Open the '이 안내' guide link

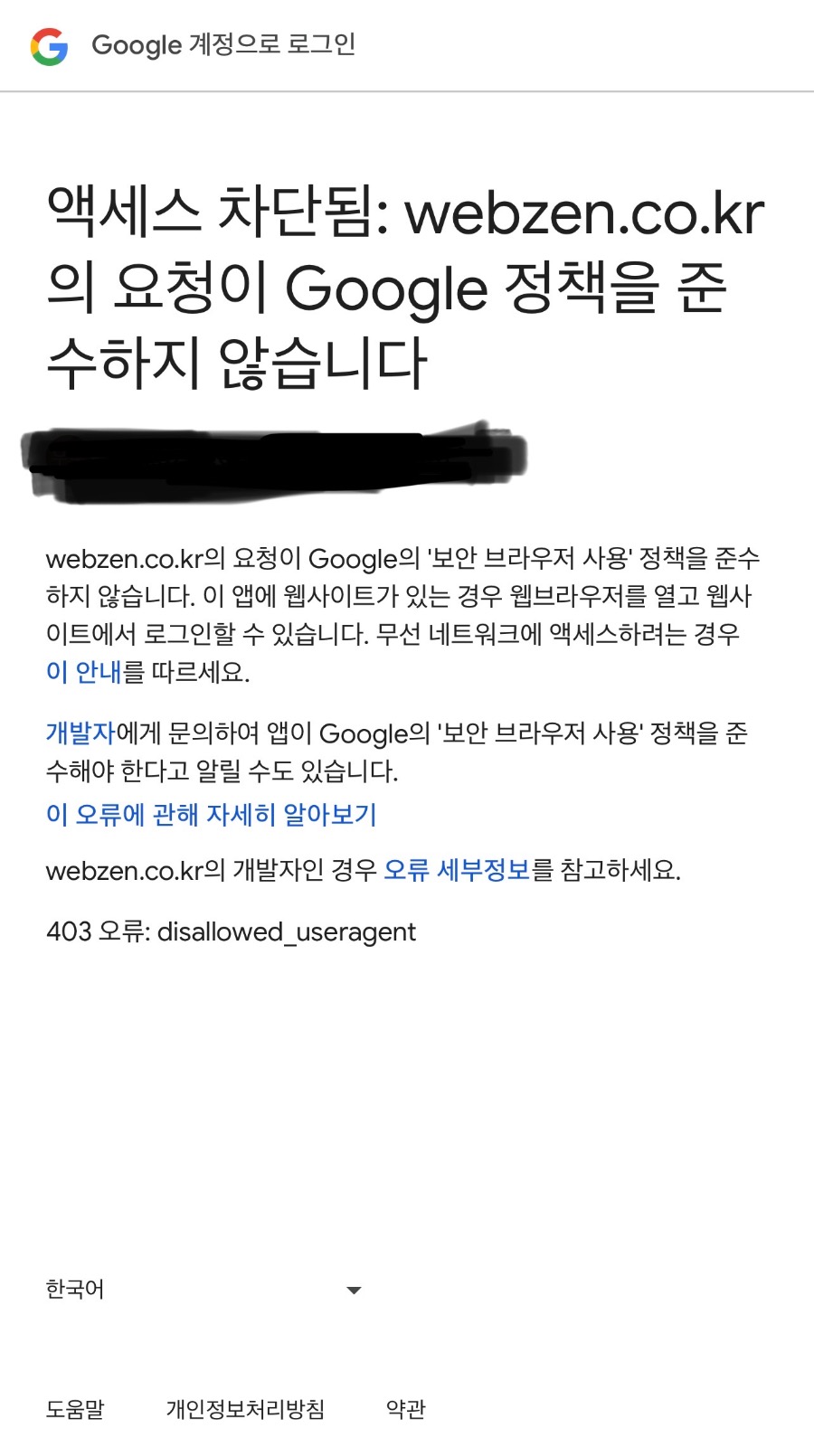(x=83, y=672)
